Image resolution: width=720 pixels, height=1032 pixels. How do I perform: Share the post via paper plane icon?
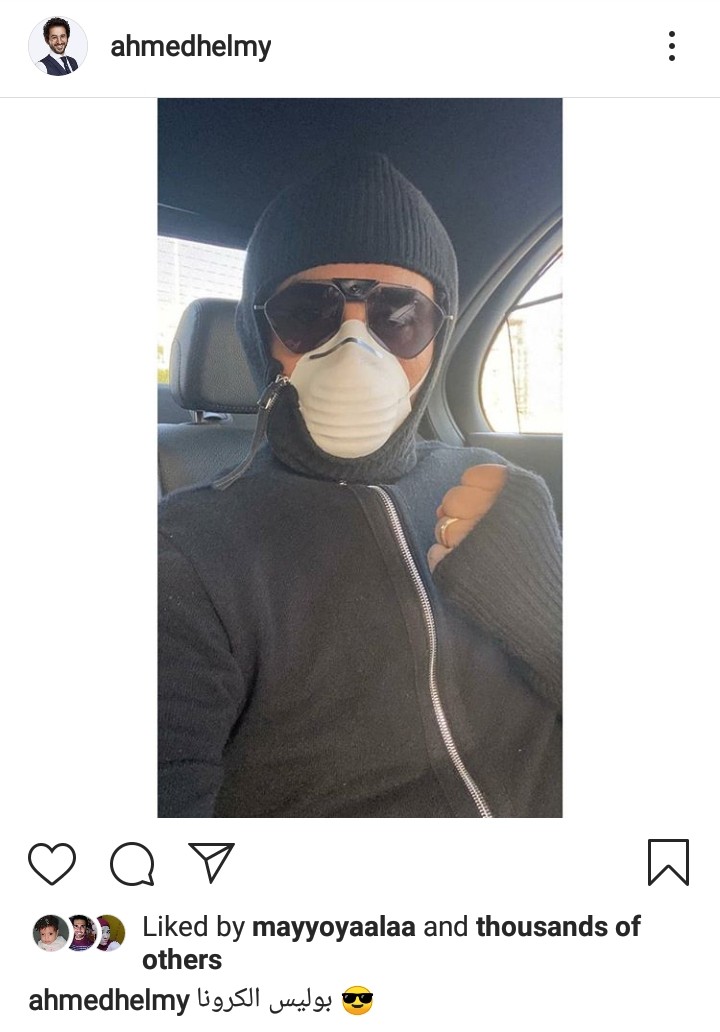(x=211, y=862)
